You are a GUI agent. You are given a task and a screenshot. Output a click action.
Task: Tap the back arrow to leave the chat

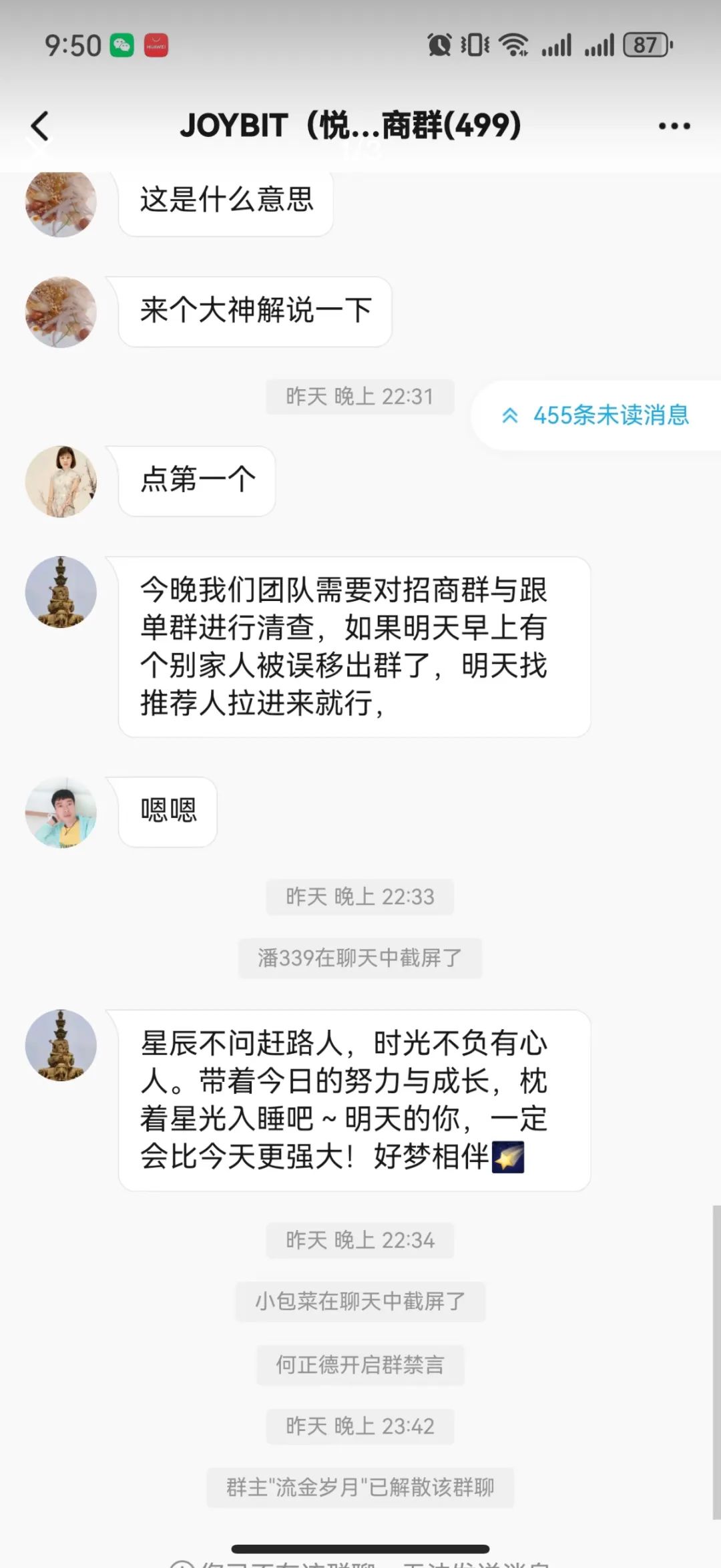[41, 127]
